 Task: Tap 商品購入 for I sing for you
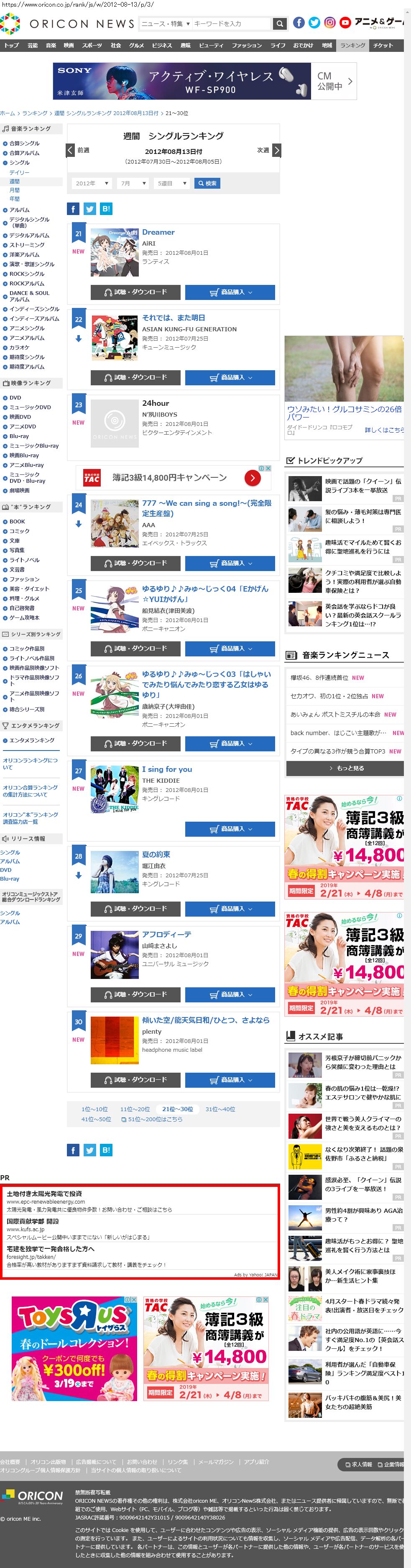pos(230,829)
